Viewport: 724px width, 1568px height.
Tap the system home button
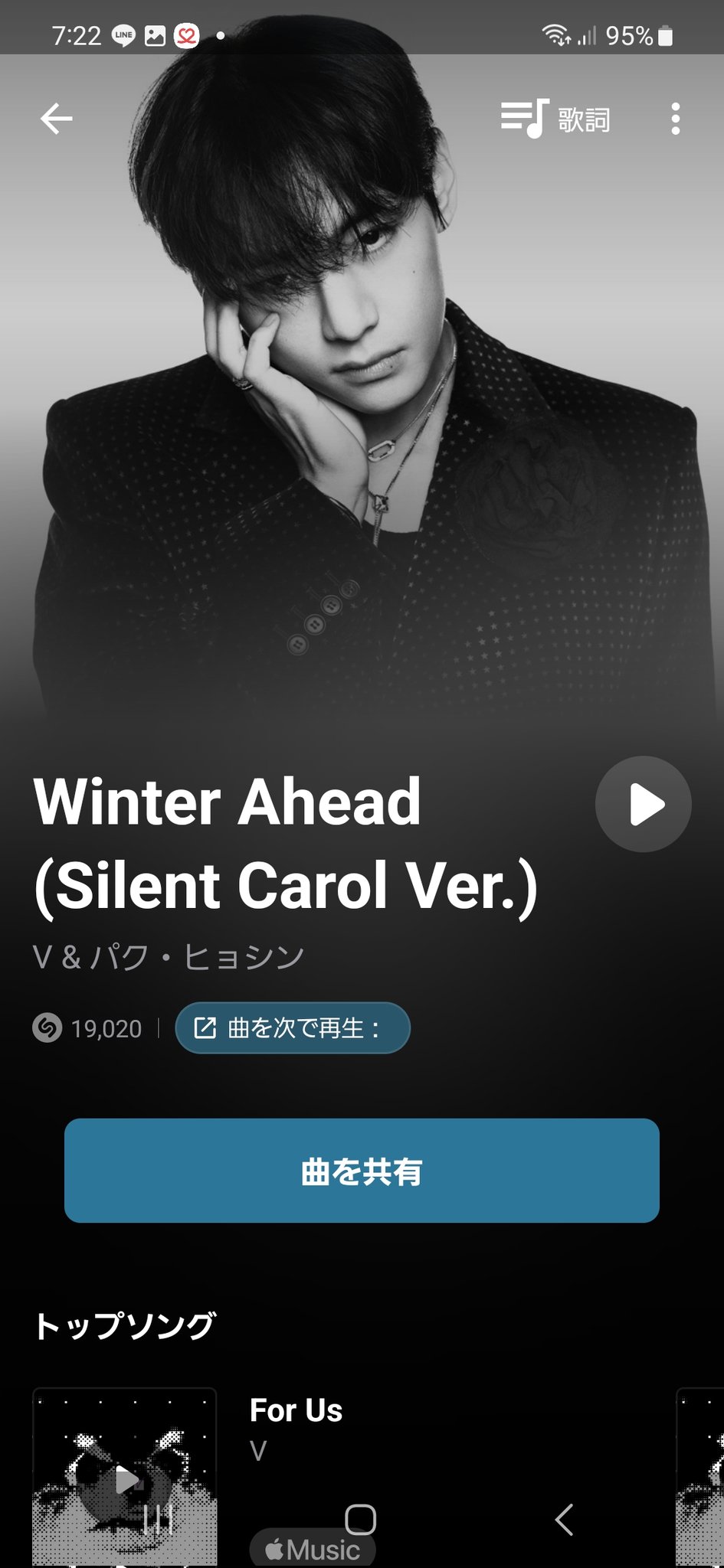(360, 1520)
